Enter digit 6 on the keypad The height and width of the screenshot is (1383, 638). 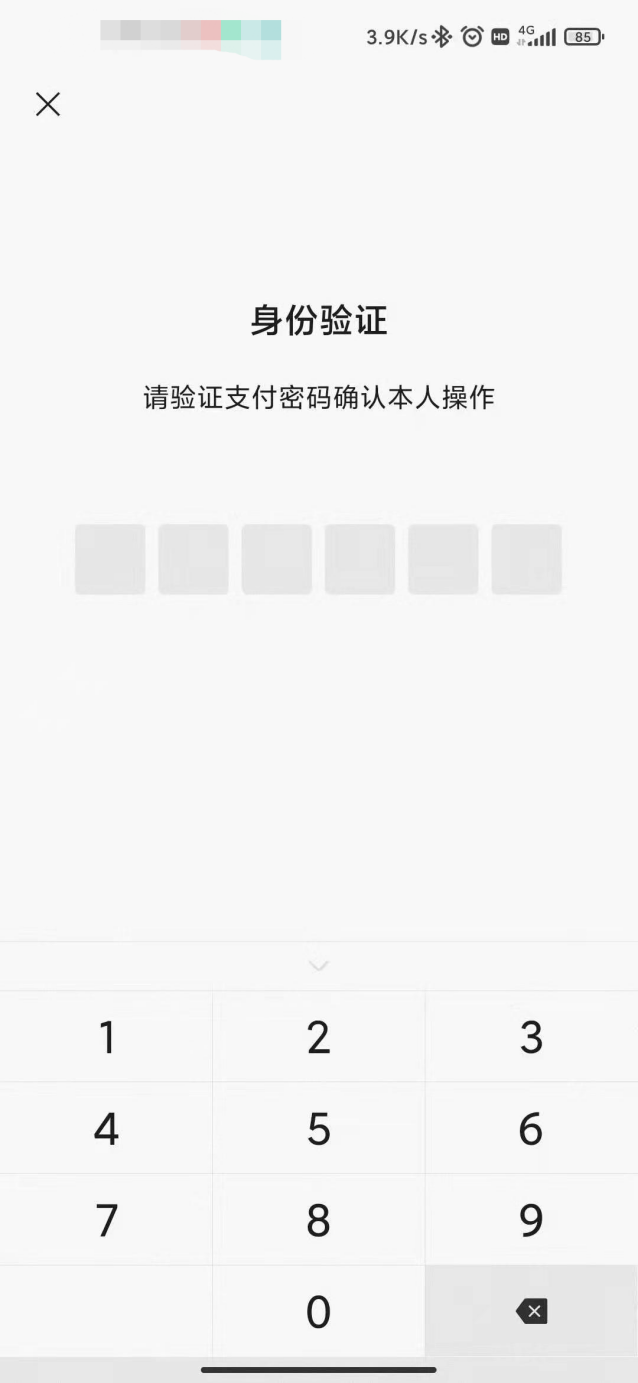coord(531,1129)
